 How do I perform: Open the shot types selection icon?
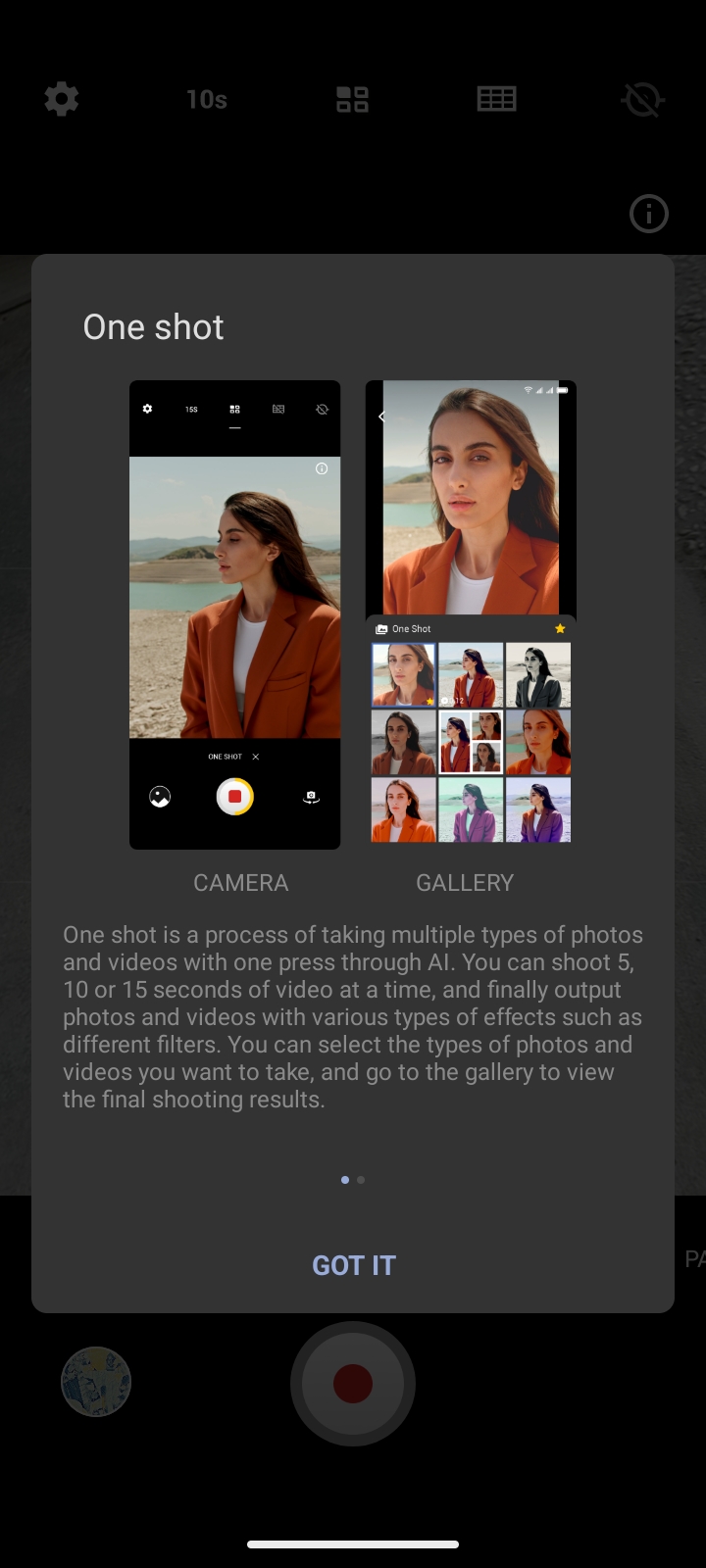(352, 99)
